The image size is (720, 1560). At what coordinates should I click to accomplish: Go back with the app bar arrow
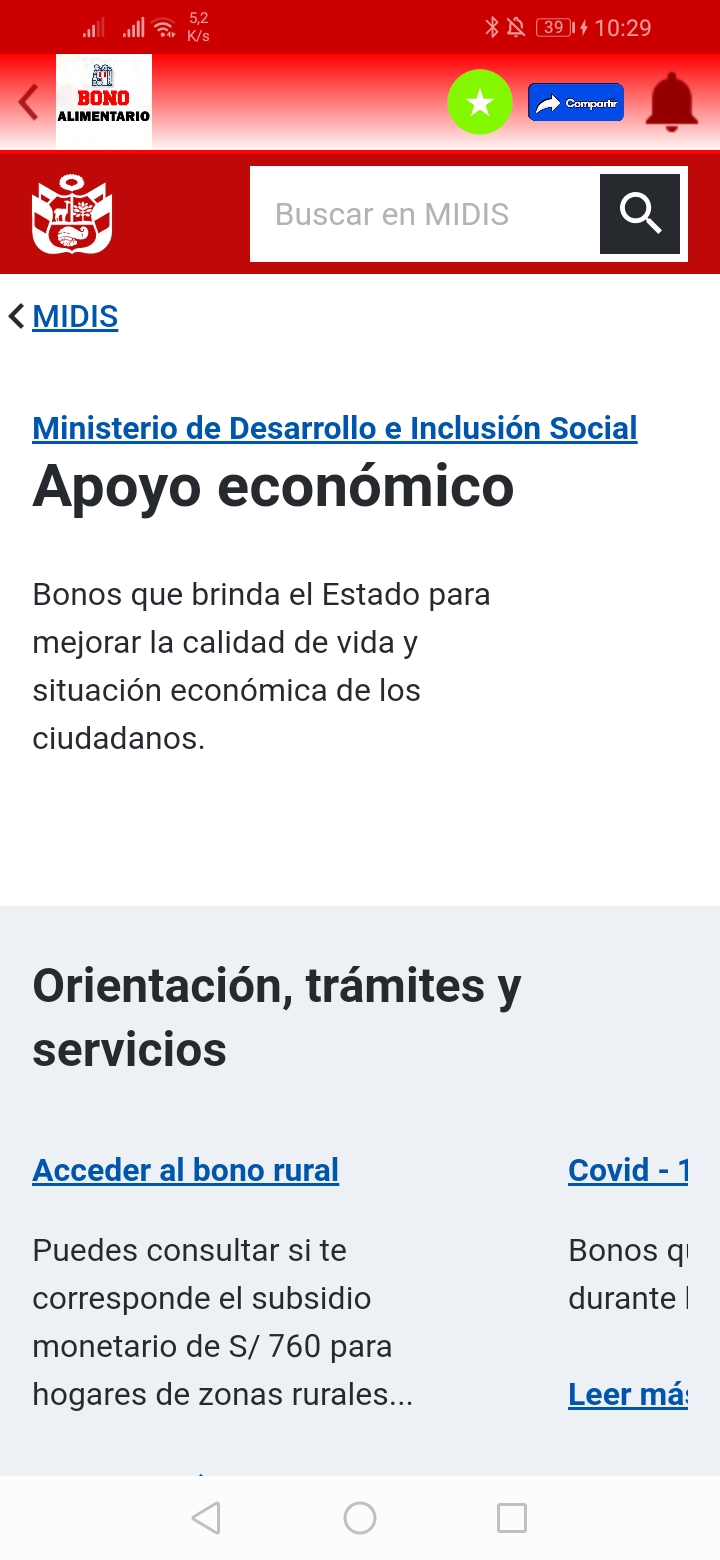click(x=29, y=102)
